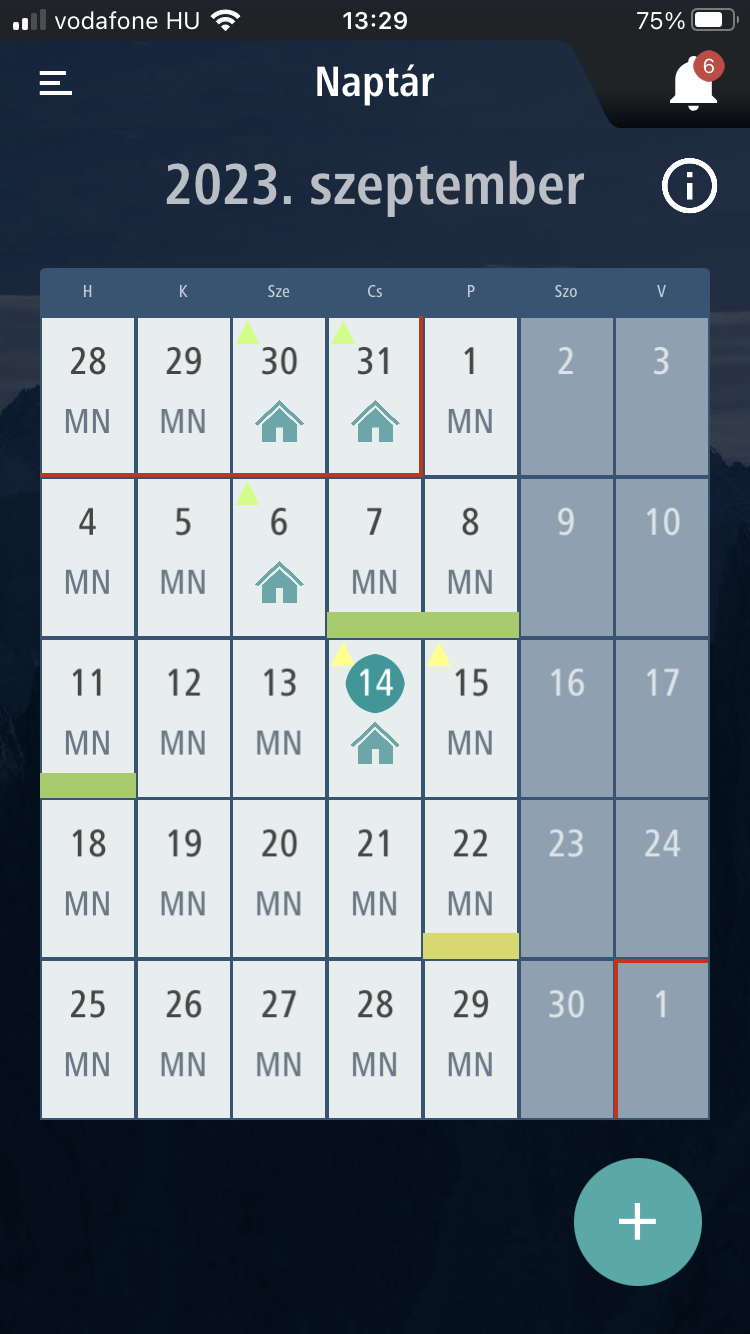Select Sunday October 1
This screenshot has width=750, height=1334.
click(x=662, y=1038)
